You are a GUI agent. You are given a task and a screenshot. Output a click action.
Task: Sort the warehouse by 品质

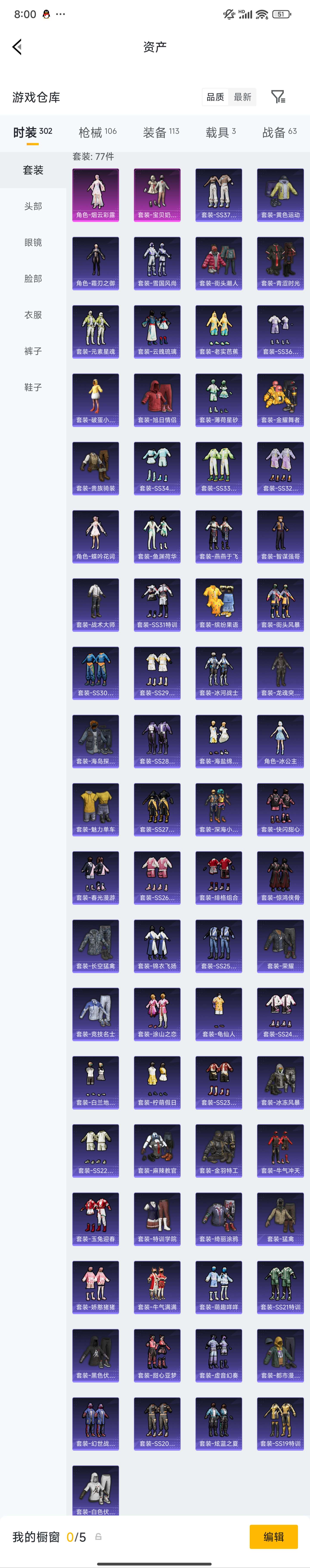pyautogui.click(x=215, y=97)
